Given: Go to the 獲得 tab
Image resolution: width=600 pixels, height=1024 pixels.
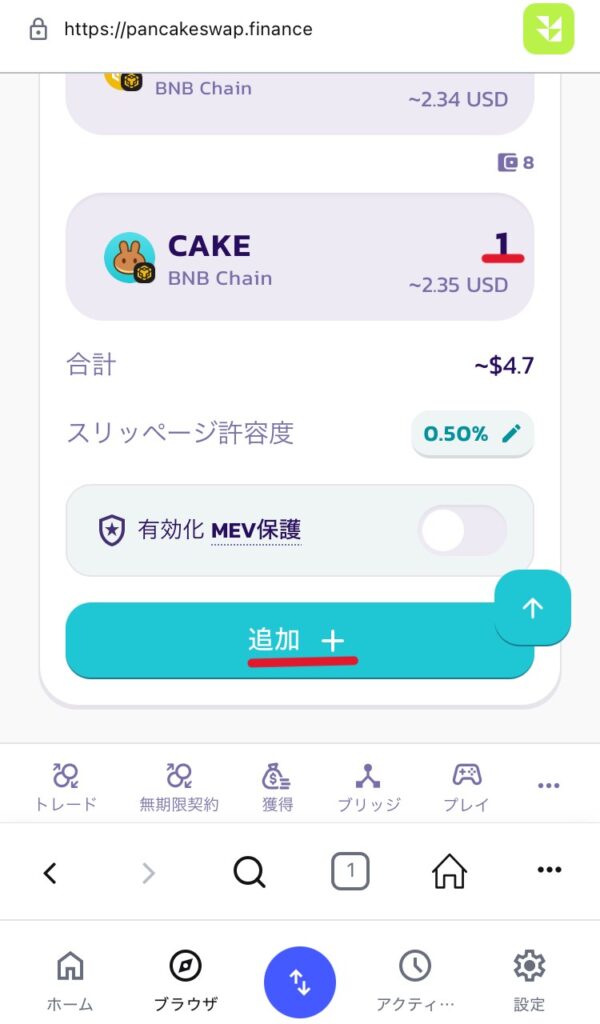Looking at the screenshot, I should point(277,786).
